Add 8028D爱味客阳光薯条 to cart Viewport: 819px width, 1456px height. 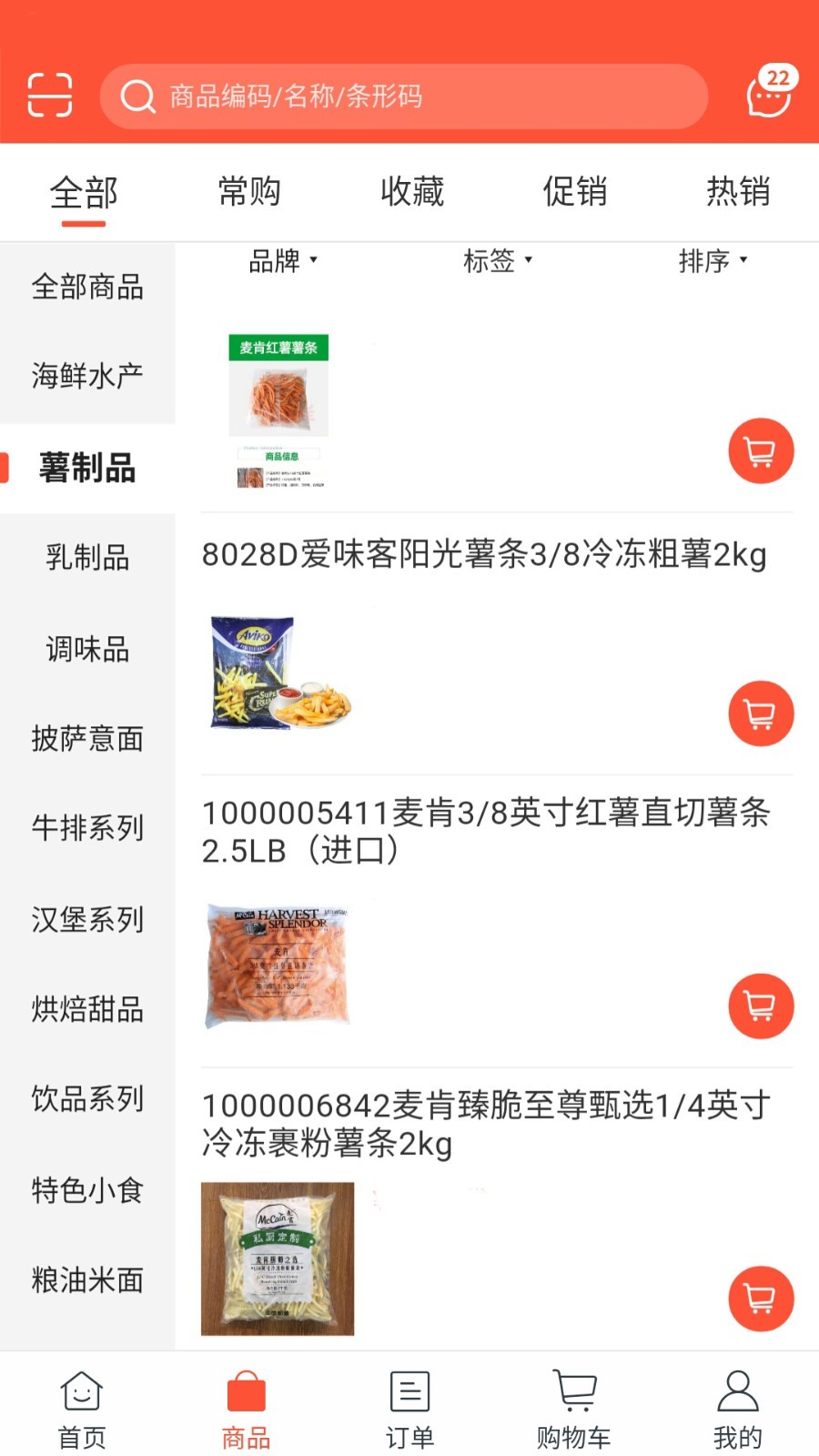[761, 713]
